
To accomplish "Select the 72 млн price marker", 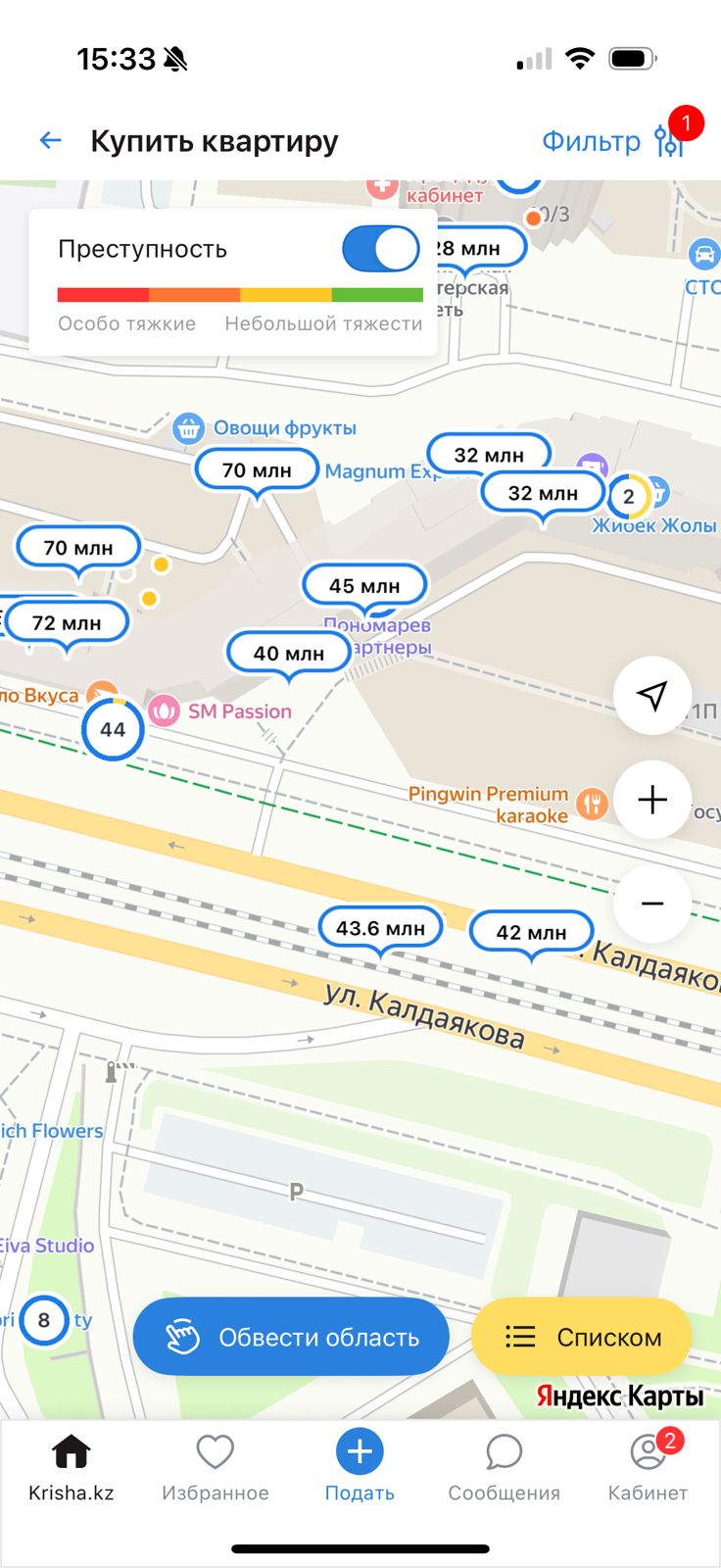I will 67,624.
